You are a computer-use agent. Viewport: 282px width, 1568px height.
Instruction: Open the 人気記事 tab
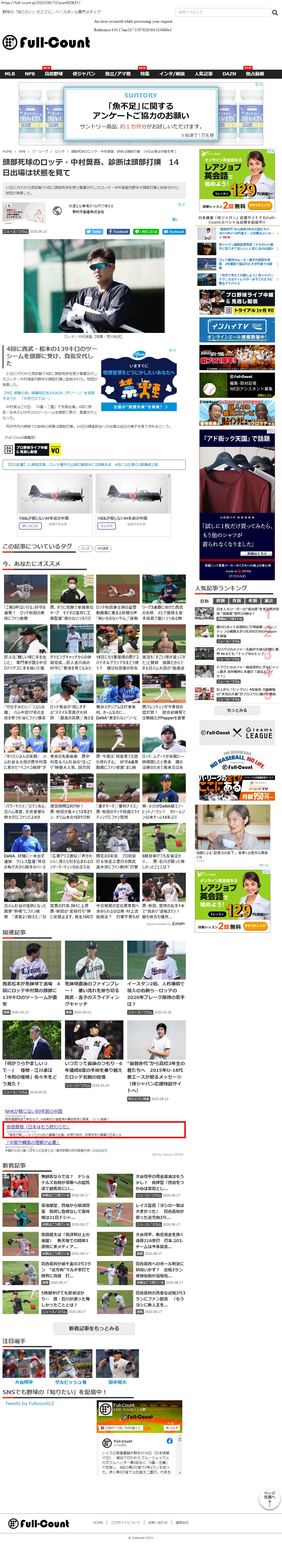point(204,74)
